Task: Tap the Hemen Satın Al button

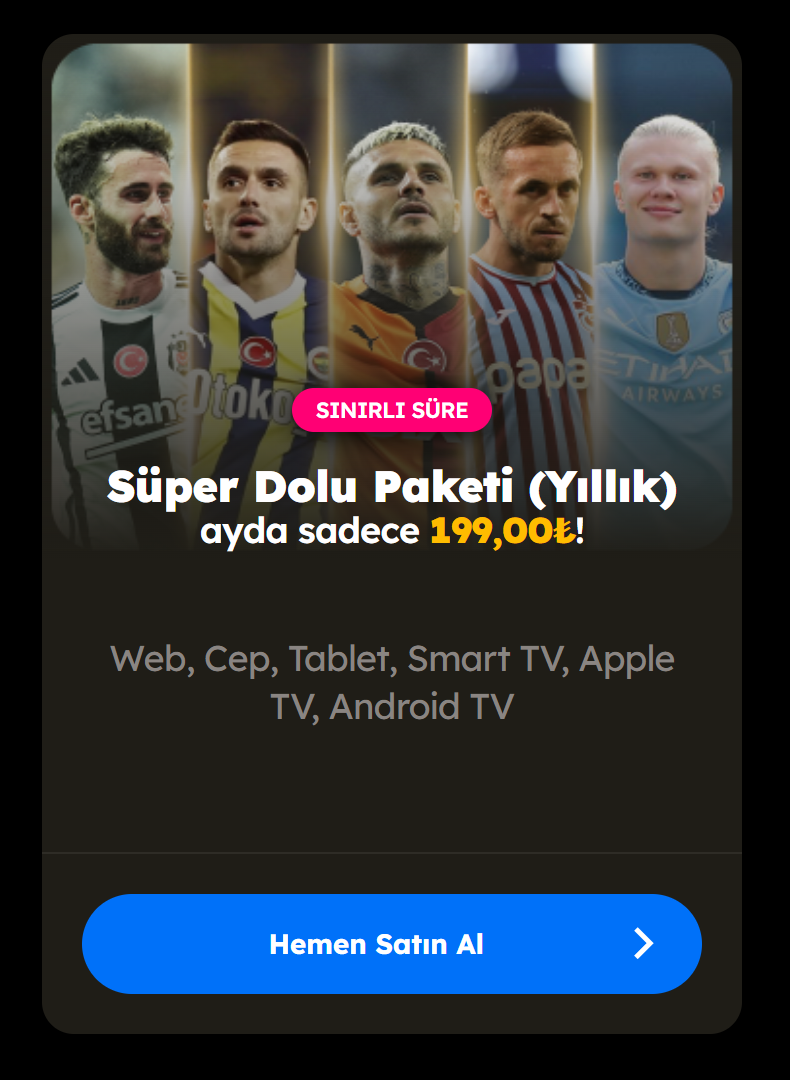Action: [x=391, y=944]
